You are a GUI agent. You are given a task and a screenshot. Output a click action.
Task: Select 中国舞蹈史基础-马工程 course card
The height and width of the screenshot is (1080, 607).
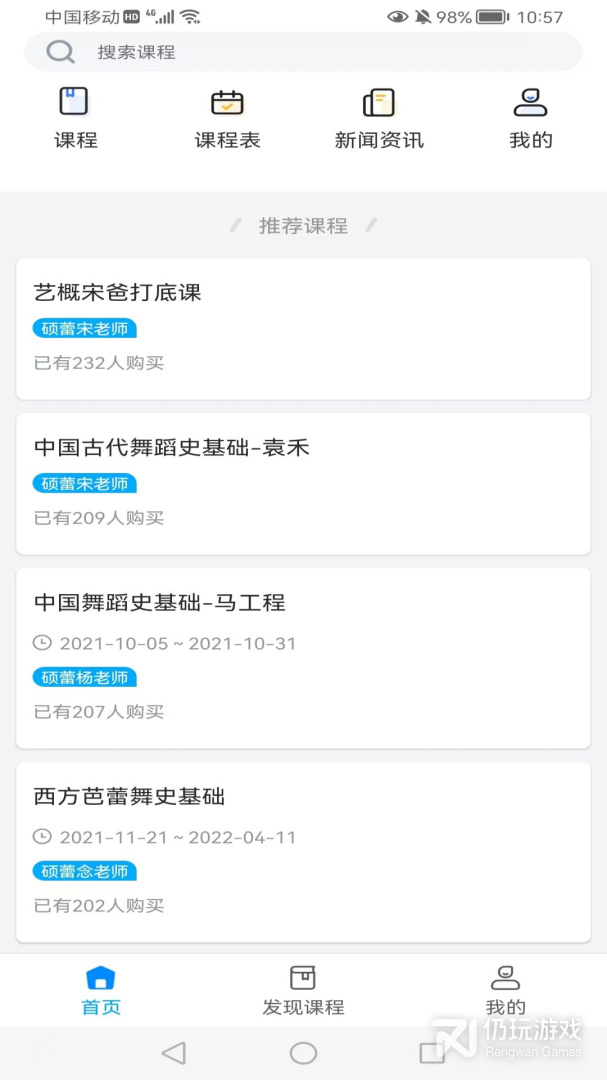click(303, 657)
